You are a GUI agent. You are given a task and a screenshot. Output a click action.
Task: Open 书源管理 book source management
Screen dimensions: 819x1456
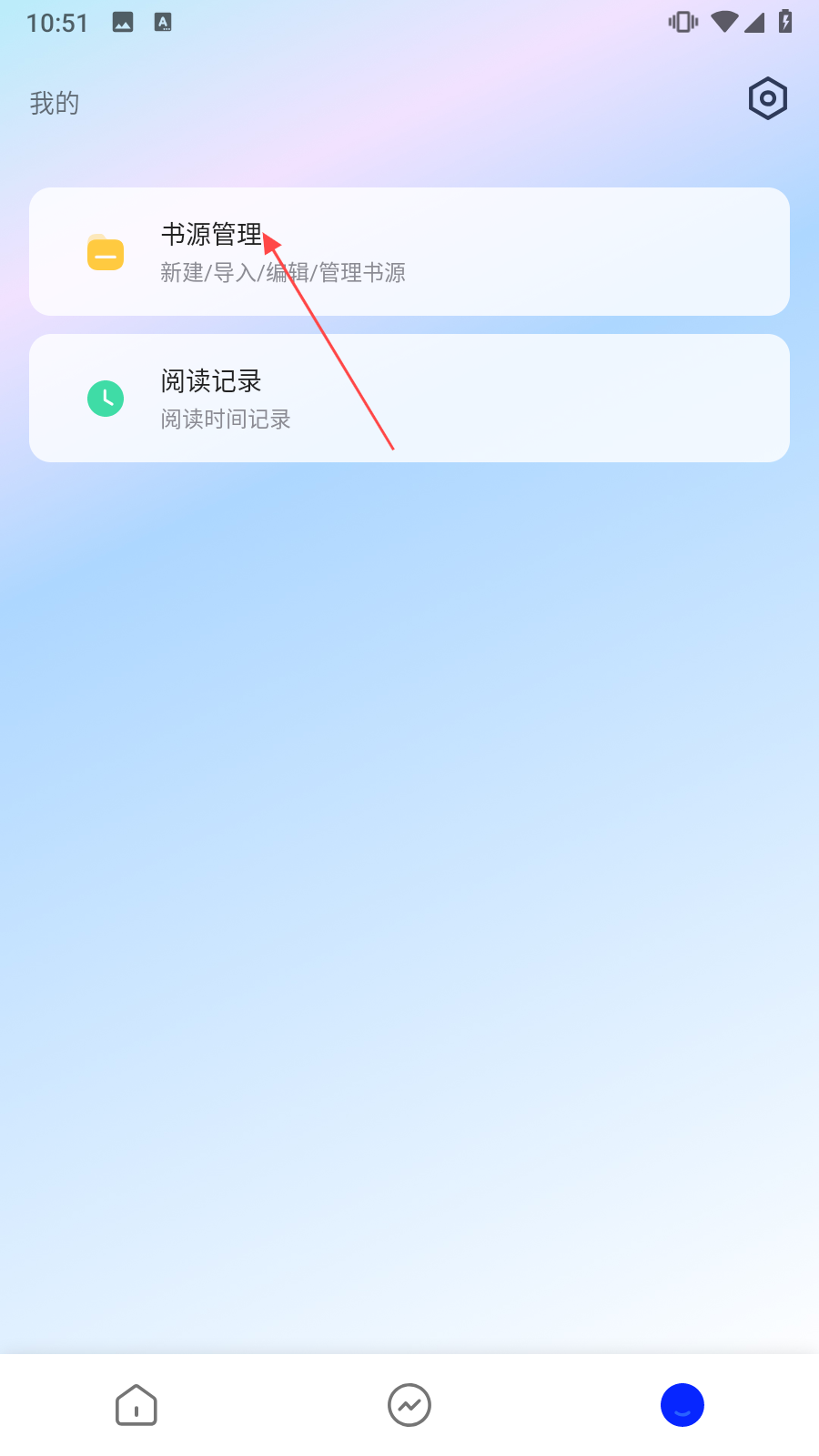409,252
